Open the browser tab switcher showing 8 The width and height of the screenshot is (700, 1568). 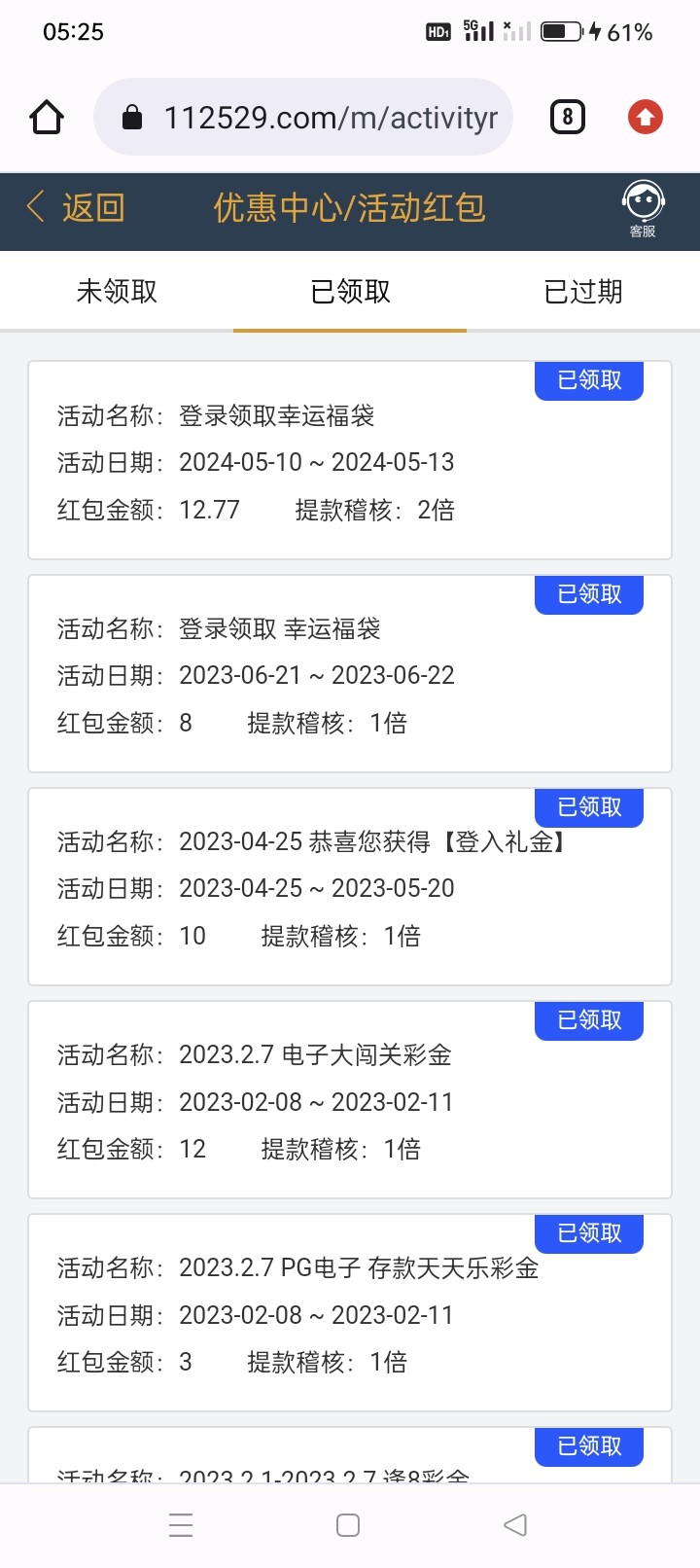[x=568, y=118]
